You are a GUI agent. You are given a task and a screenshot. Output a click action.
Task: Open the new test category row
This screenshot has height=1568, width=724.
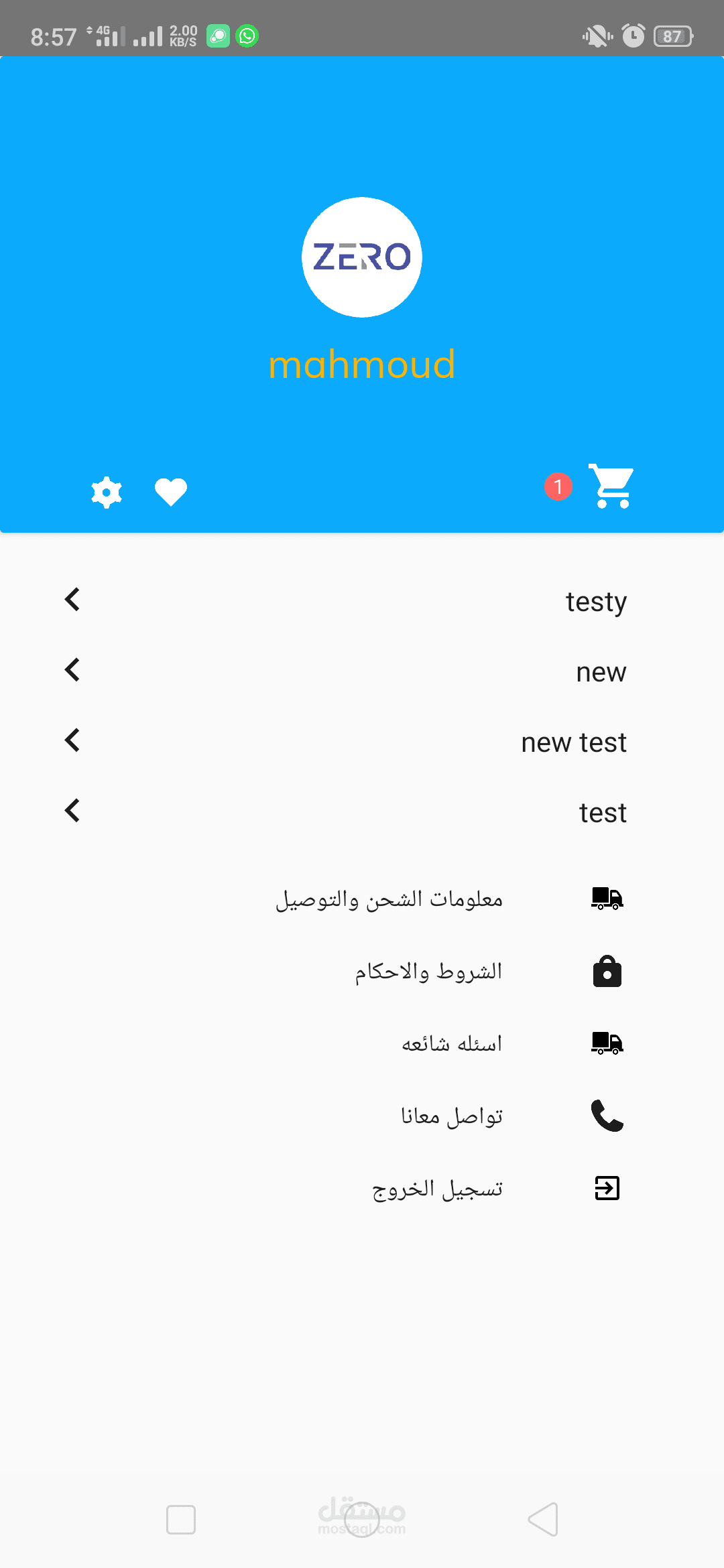tap(362, 742)
